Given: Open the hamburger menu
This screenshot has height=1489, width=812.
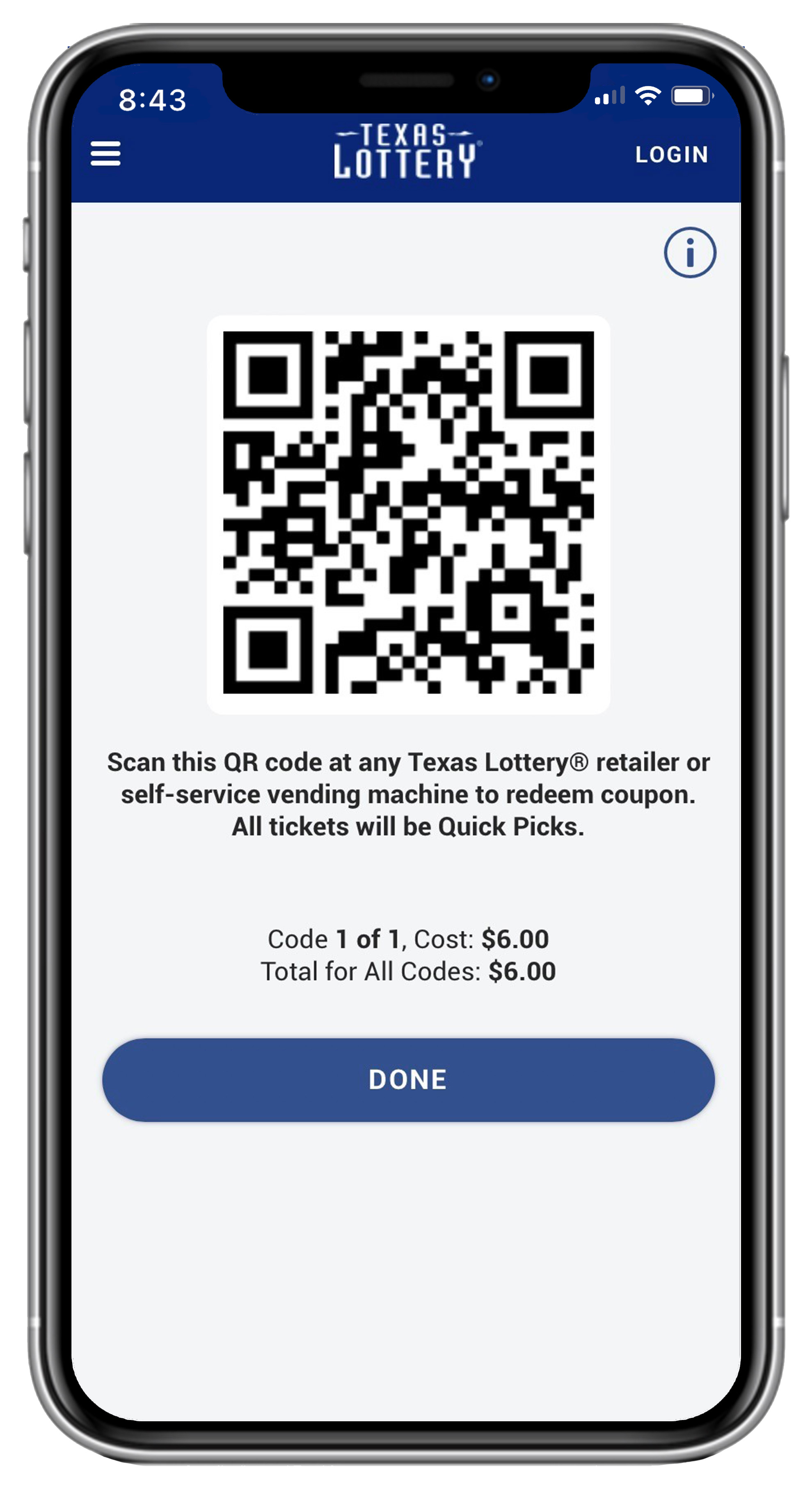Looking at the screenshot, I should click(106, 154).
